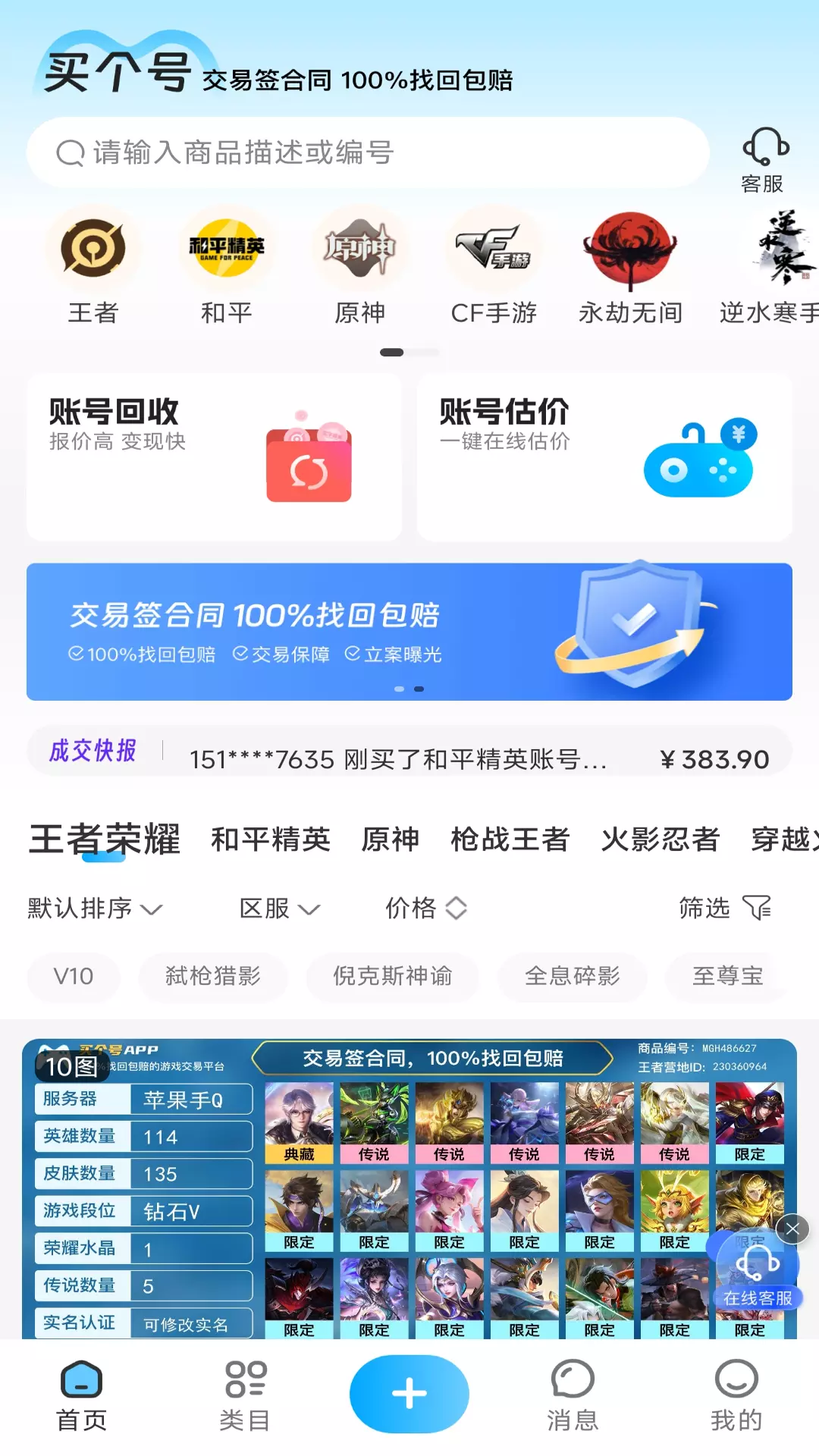Open the 账号回收 card
Image resolution: width=819 pixels, height=1456 pixels.
(215, 457)
